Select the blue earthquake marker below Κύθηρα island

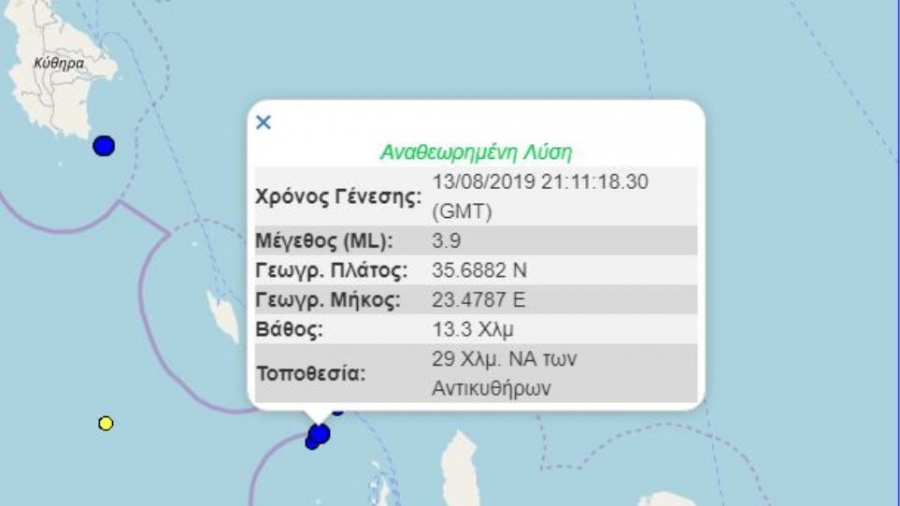[x=104, y=146]
